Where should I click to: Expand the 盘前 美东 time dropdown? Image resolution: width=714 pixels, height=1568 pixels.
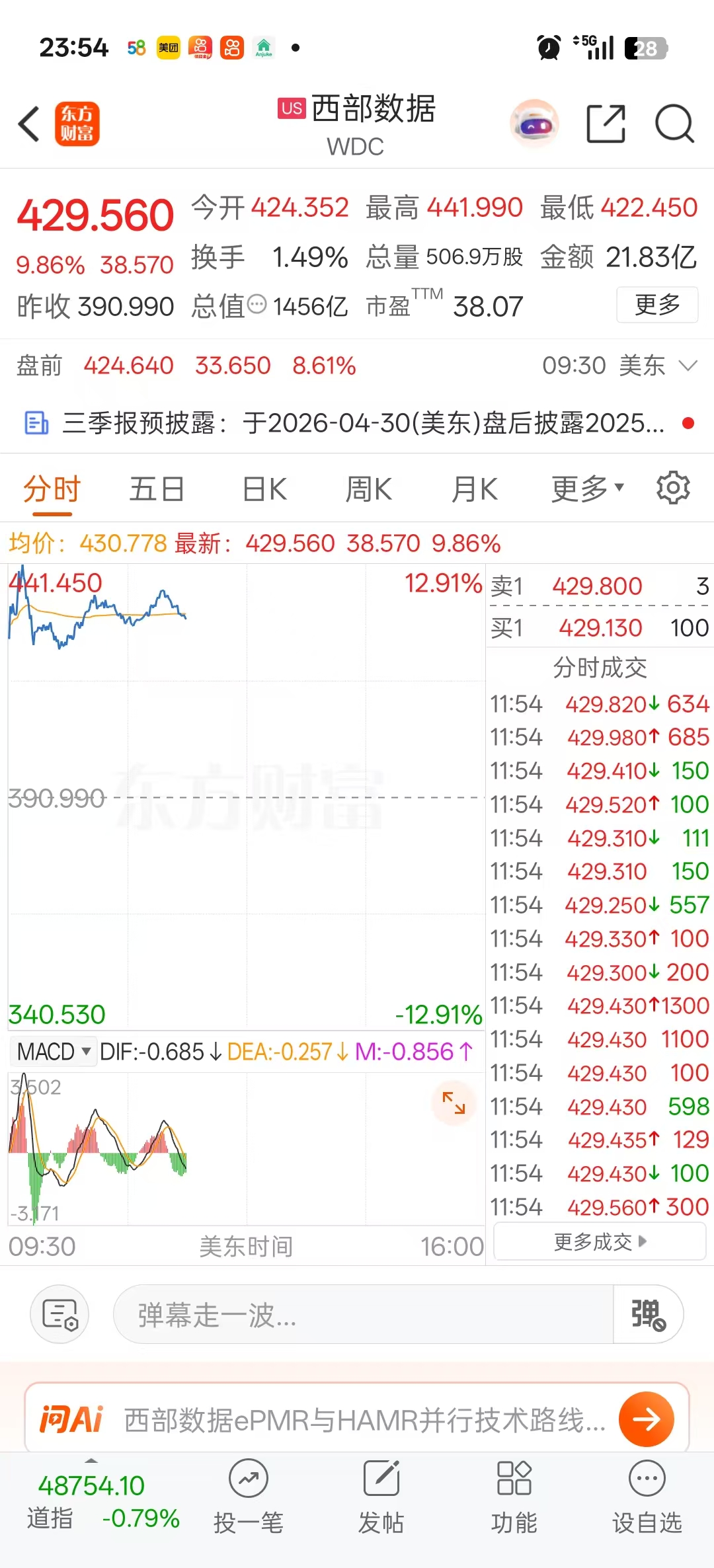point(688,366)
